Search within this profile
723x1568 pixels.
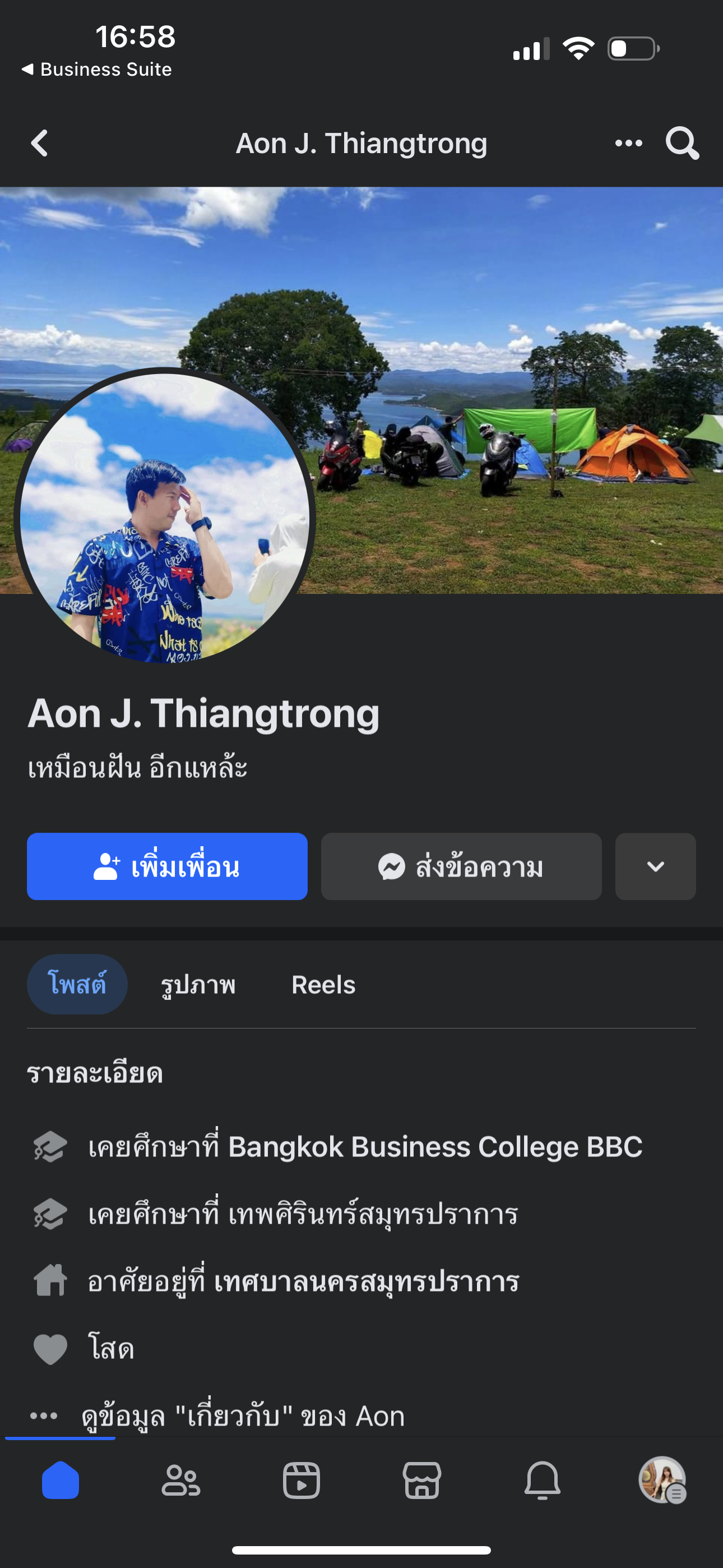[682, 144]
